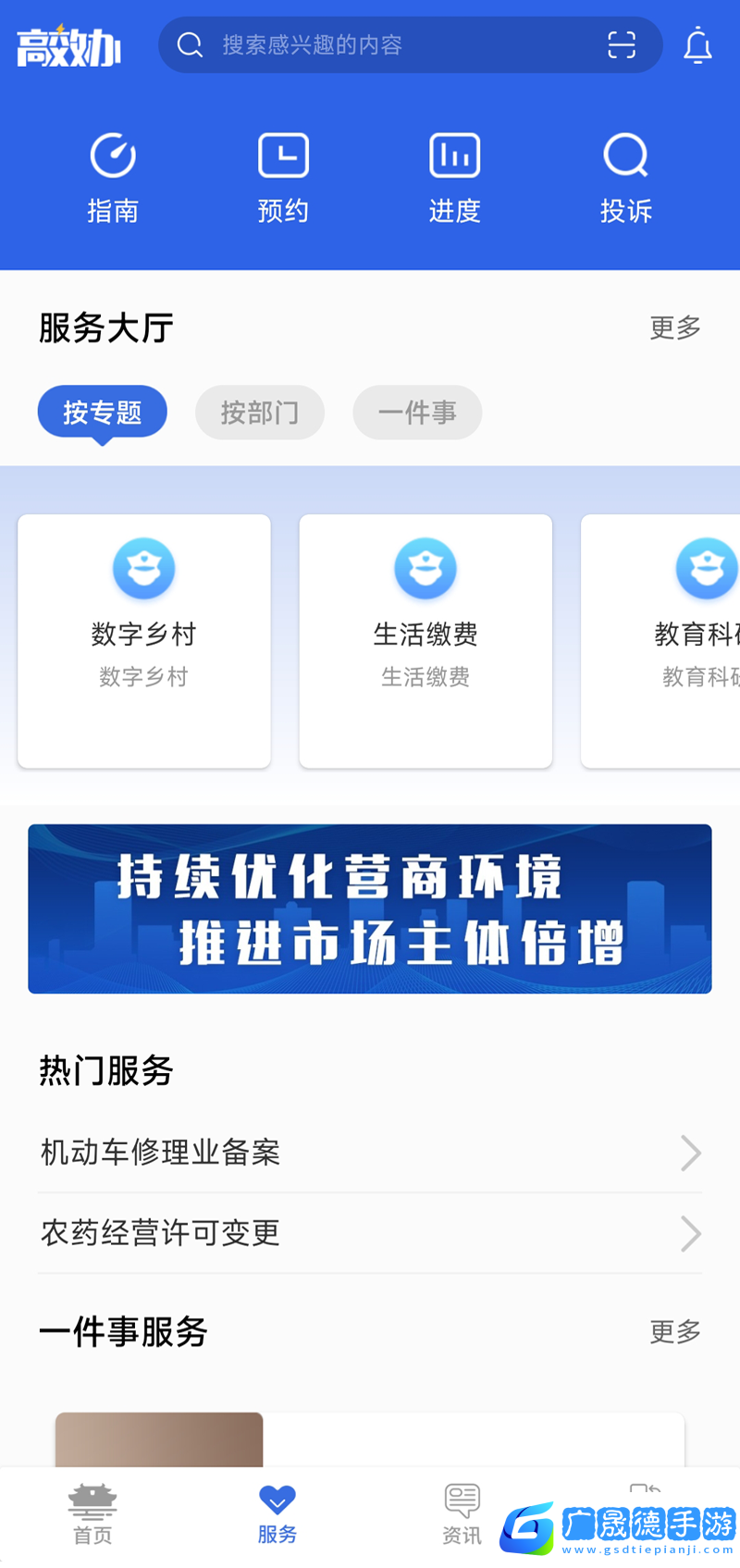View 更多 in 一件事服务
This screenshot has width=740, height=1568.
(x=674, y=1332)
